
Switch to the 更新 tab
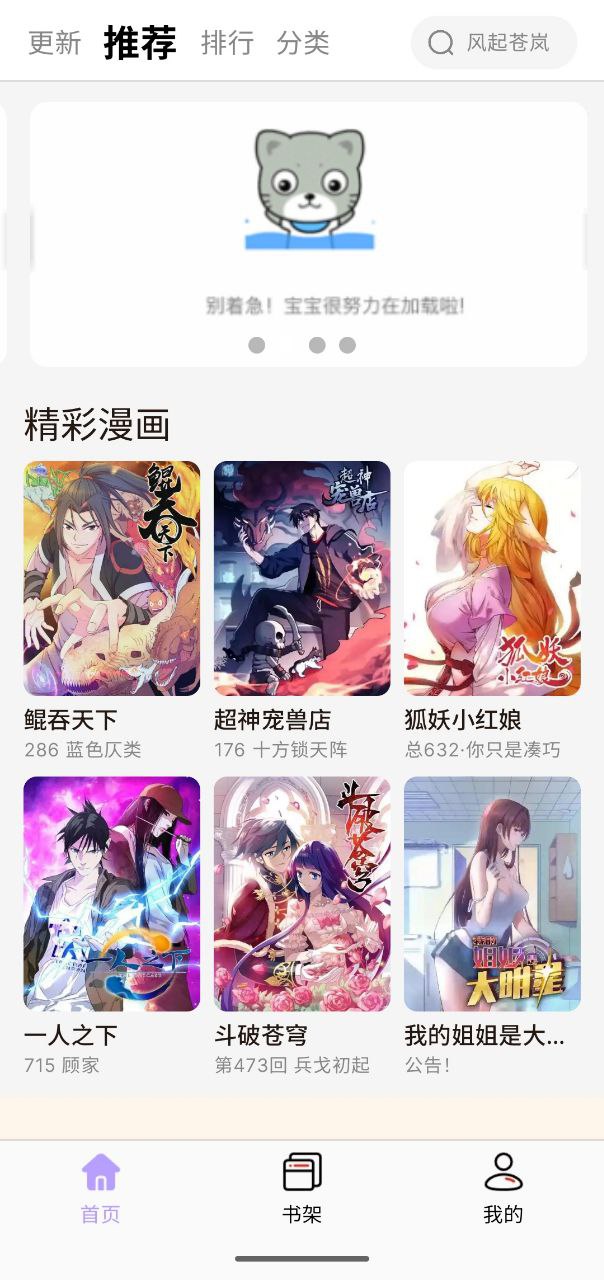pos(54,43)
